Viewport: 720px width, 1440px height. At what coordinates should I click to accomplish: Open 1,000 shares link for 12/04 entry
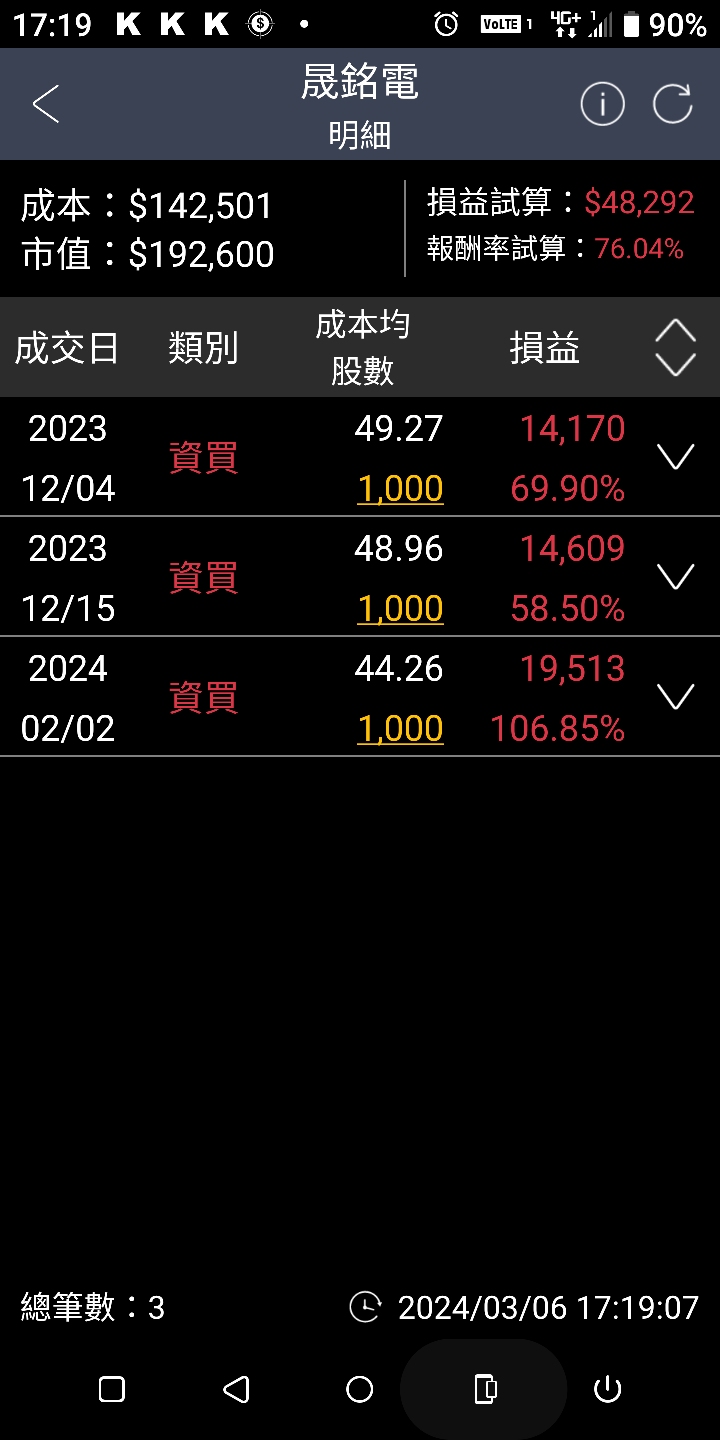(400, 489)
